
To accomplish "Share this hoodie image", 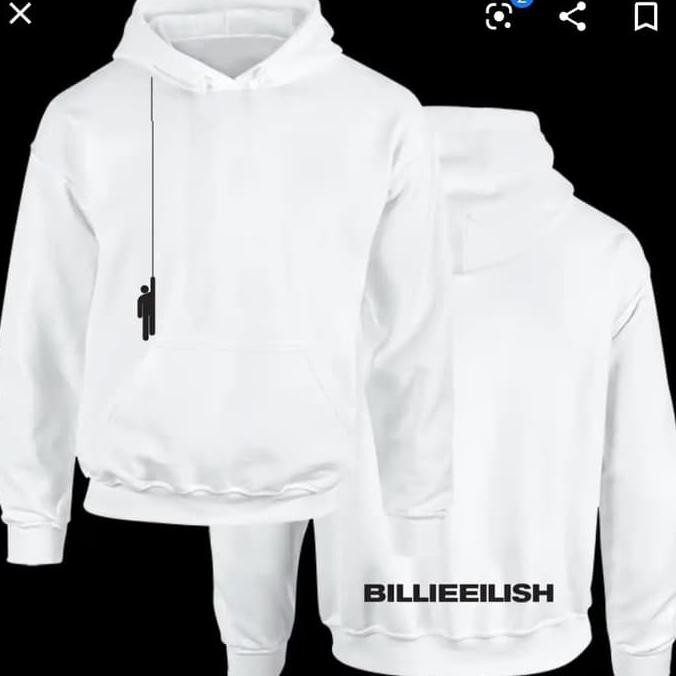I will click(573, 14).
